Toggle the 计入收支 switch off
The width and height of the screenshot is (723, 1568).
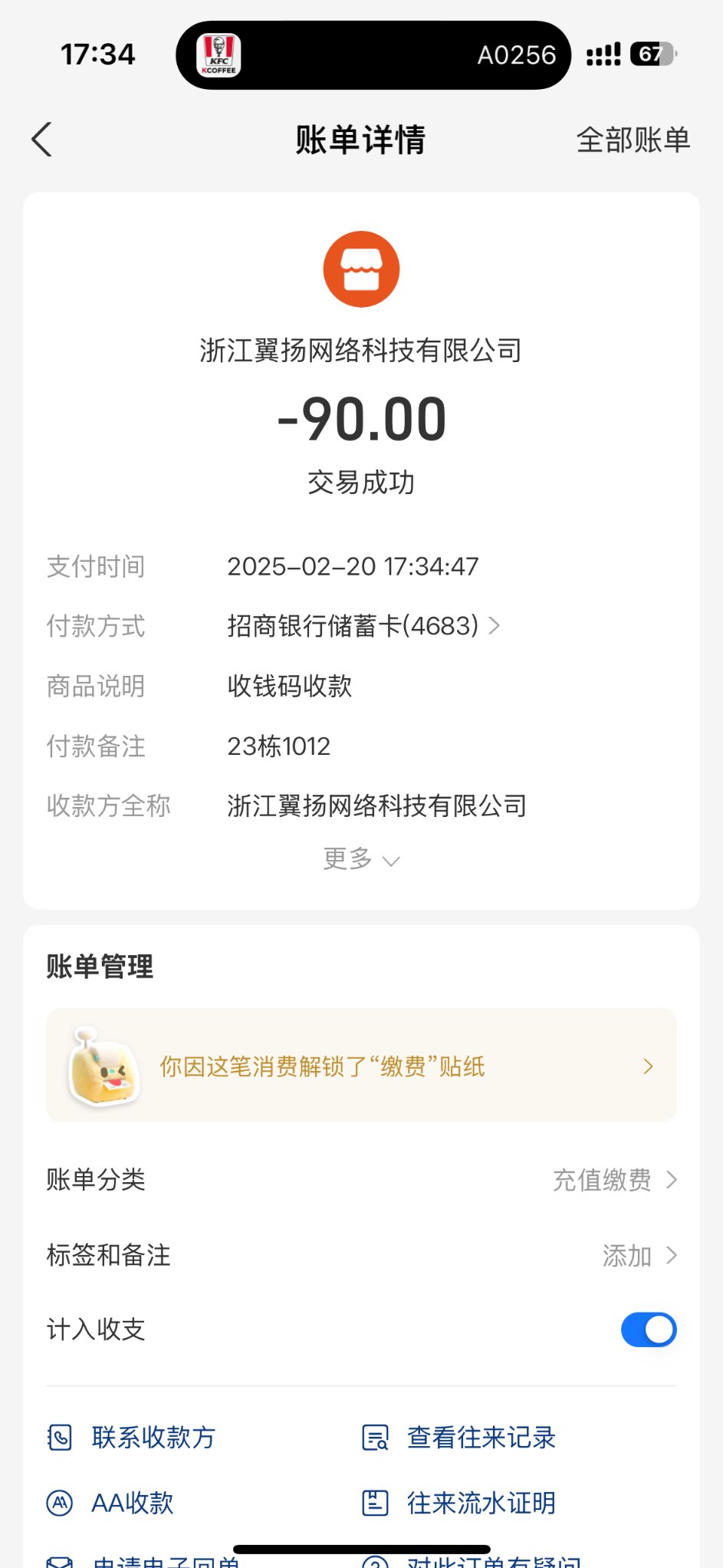point(648,1329)
